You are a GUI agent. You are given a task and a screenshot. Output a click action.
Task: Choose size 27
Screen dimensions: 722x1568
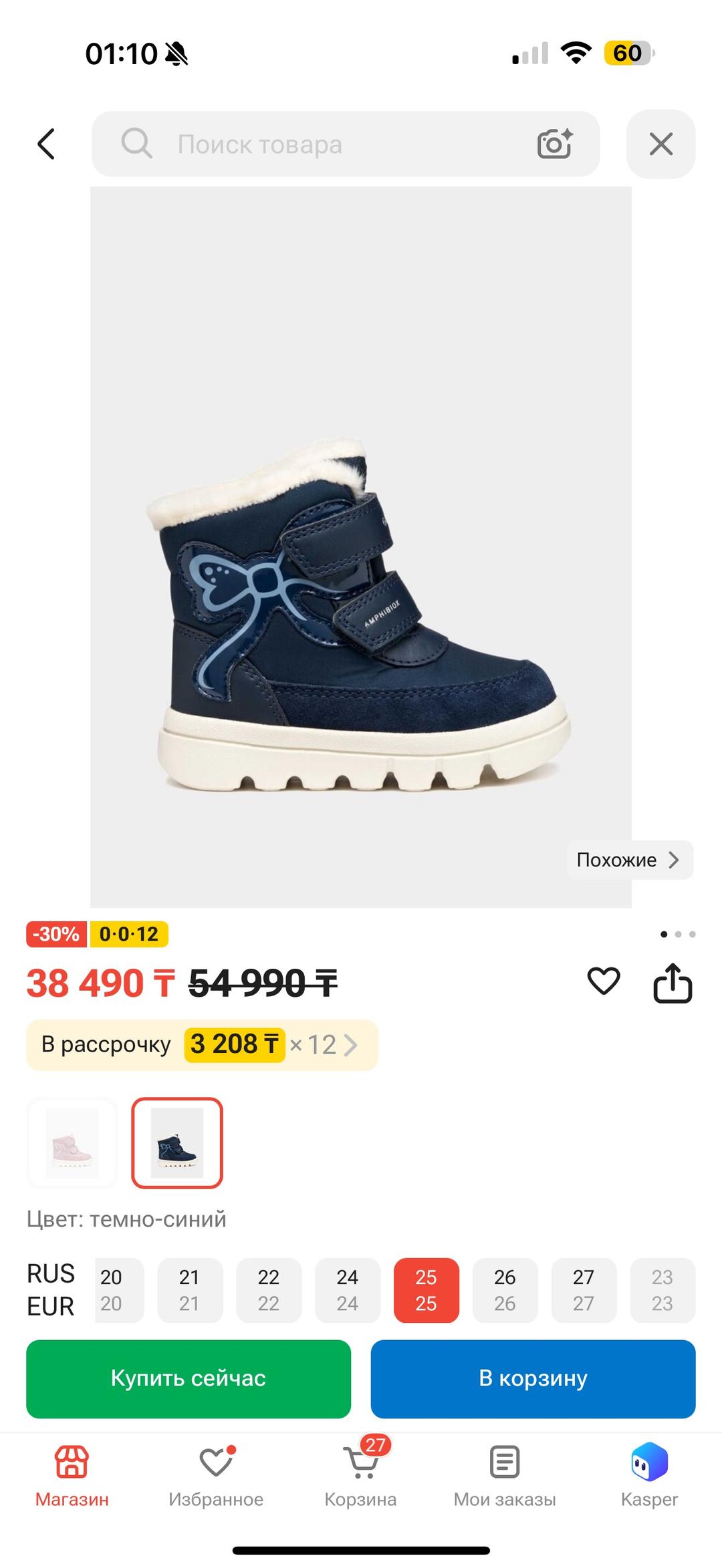(x=584, y=1290)
